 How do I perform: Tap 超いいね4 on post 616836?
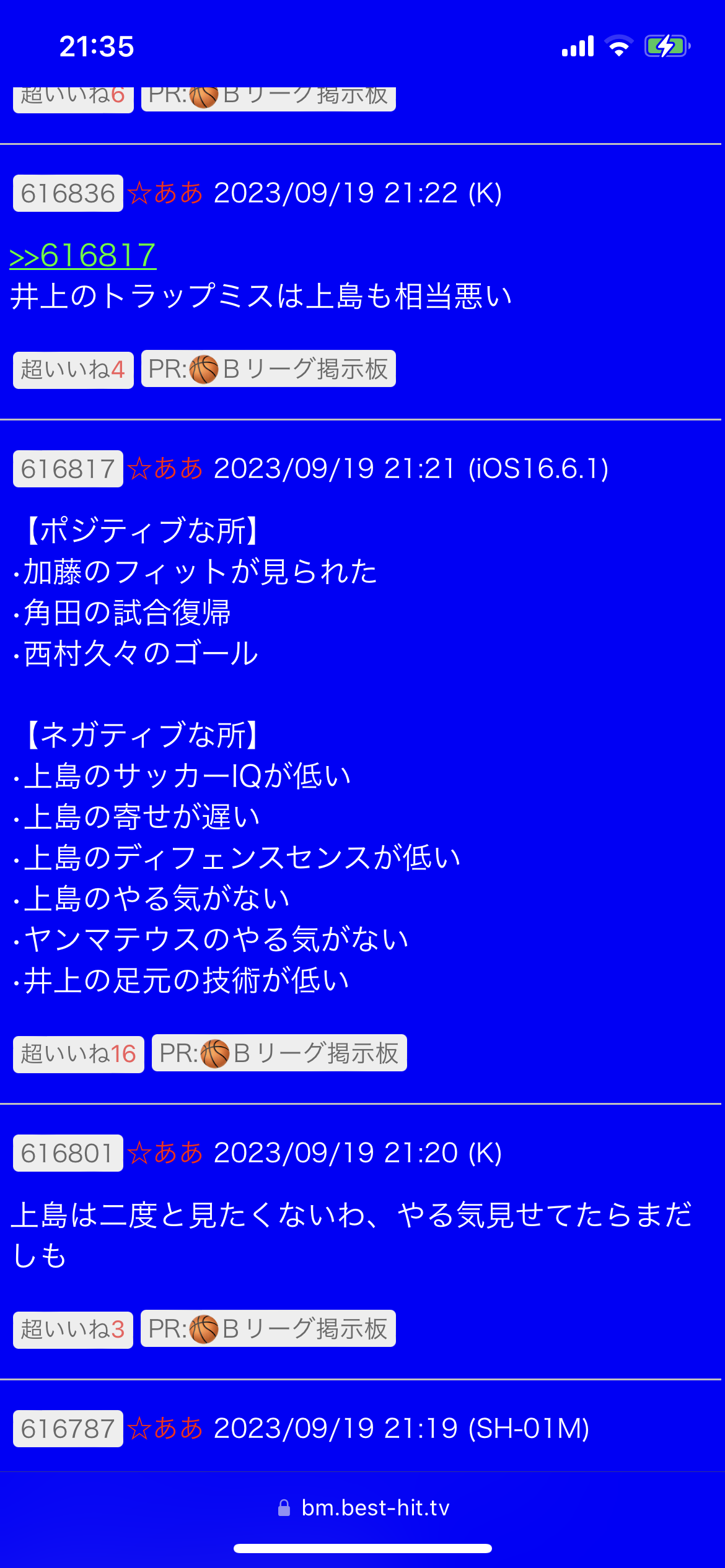[73, 370]
